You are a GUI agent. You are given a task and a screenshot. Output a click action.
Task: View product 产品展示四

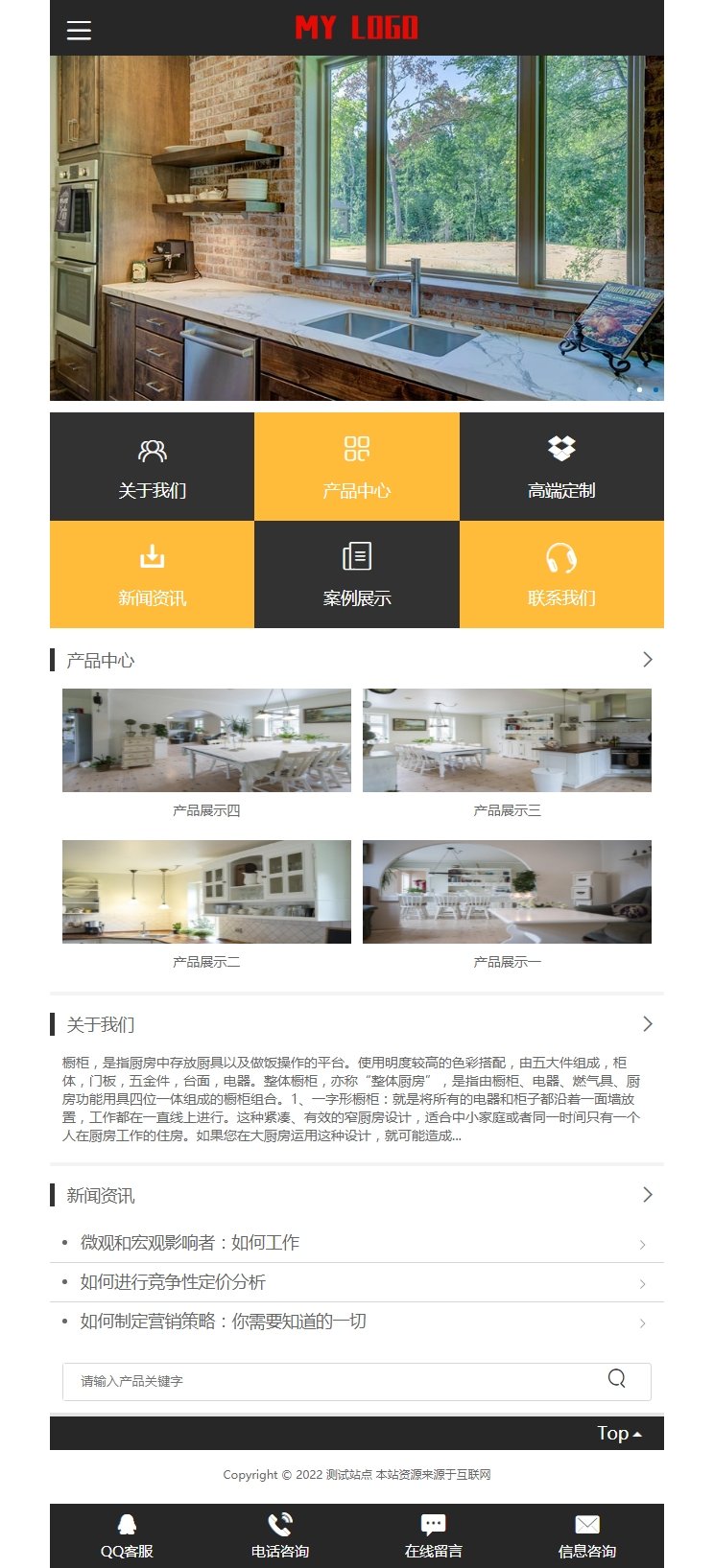click(206, 740)
